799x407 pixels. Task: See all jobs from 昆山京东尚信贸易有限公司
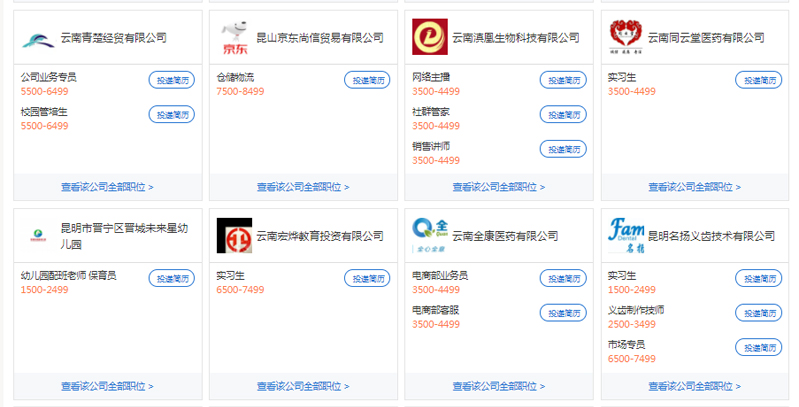[303, 187]
